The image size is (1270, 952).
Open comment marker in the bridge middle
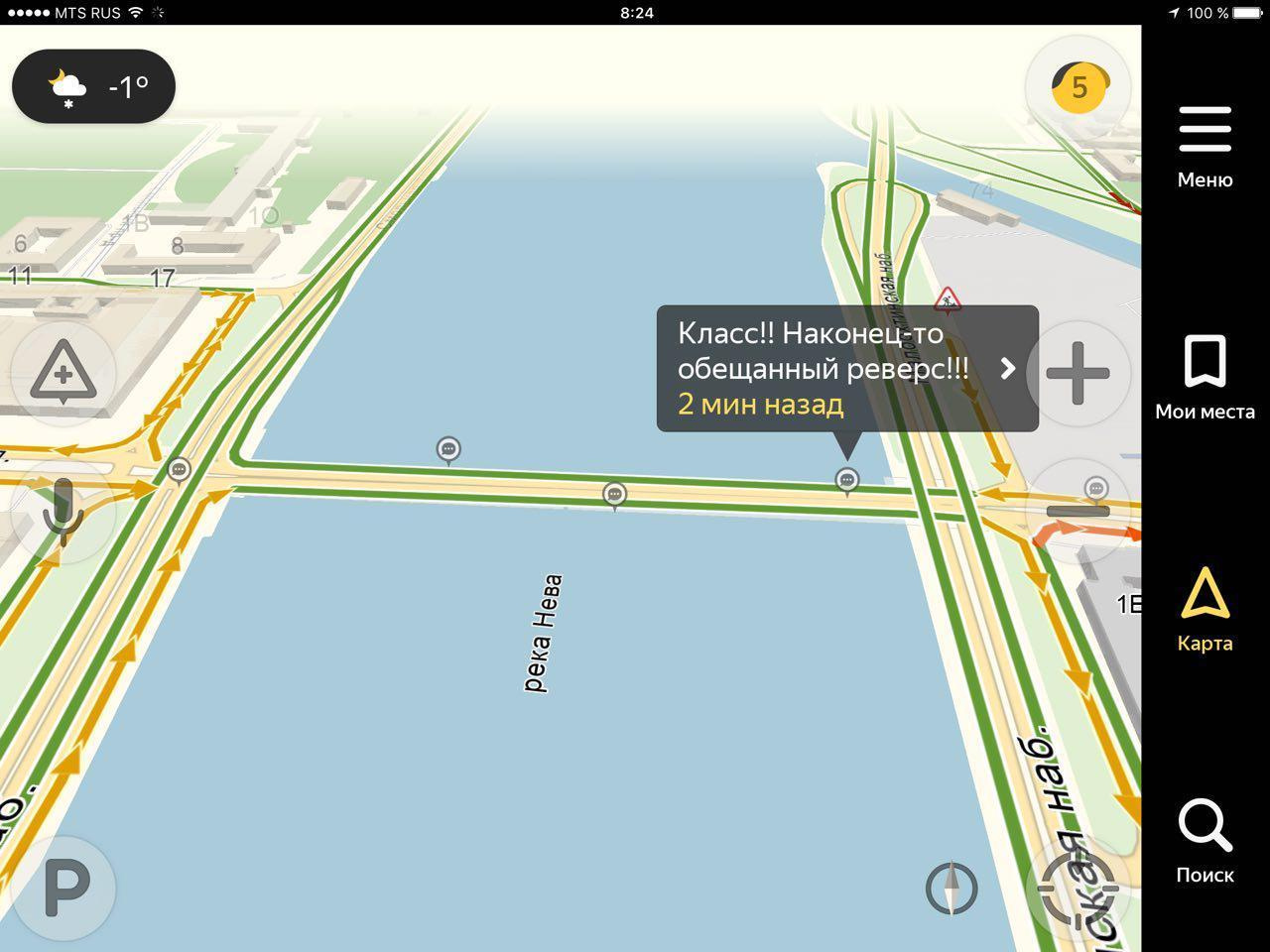(x=615, y=493)
